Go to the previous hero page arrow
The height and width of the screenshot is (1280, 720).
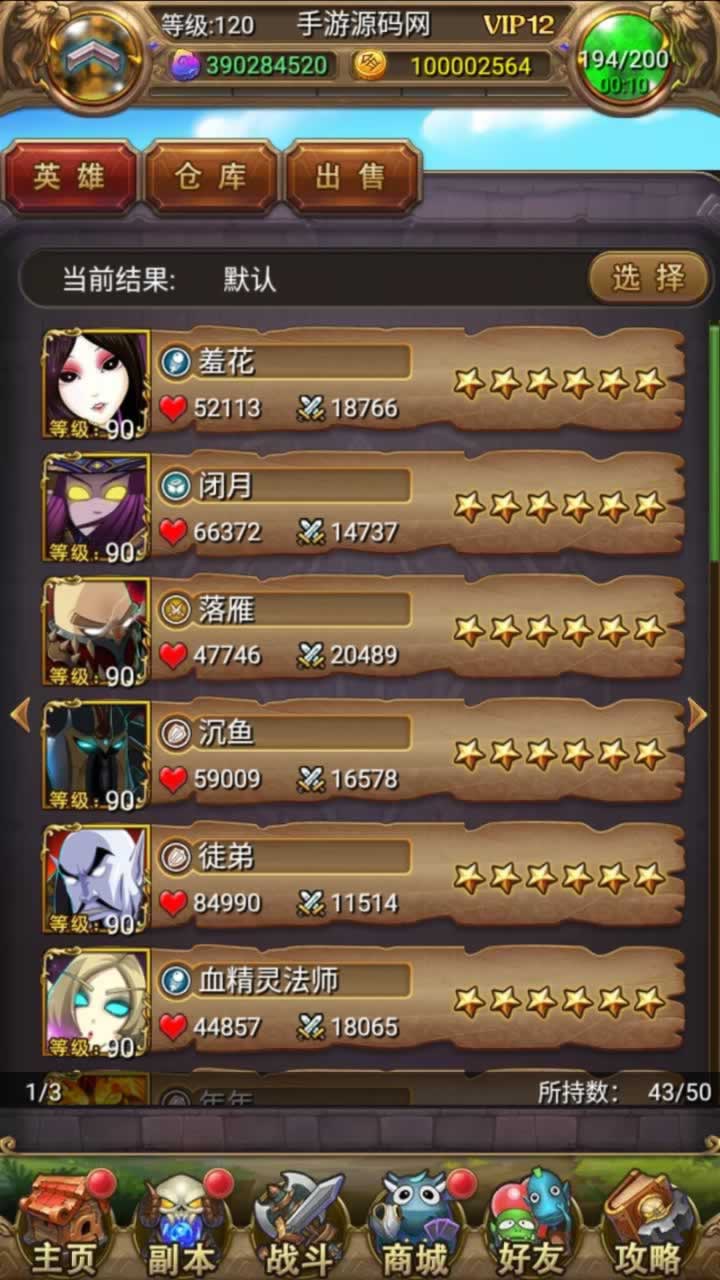click(x=20, y=714)
